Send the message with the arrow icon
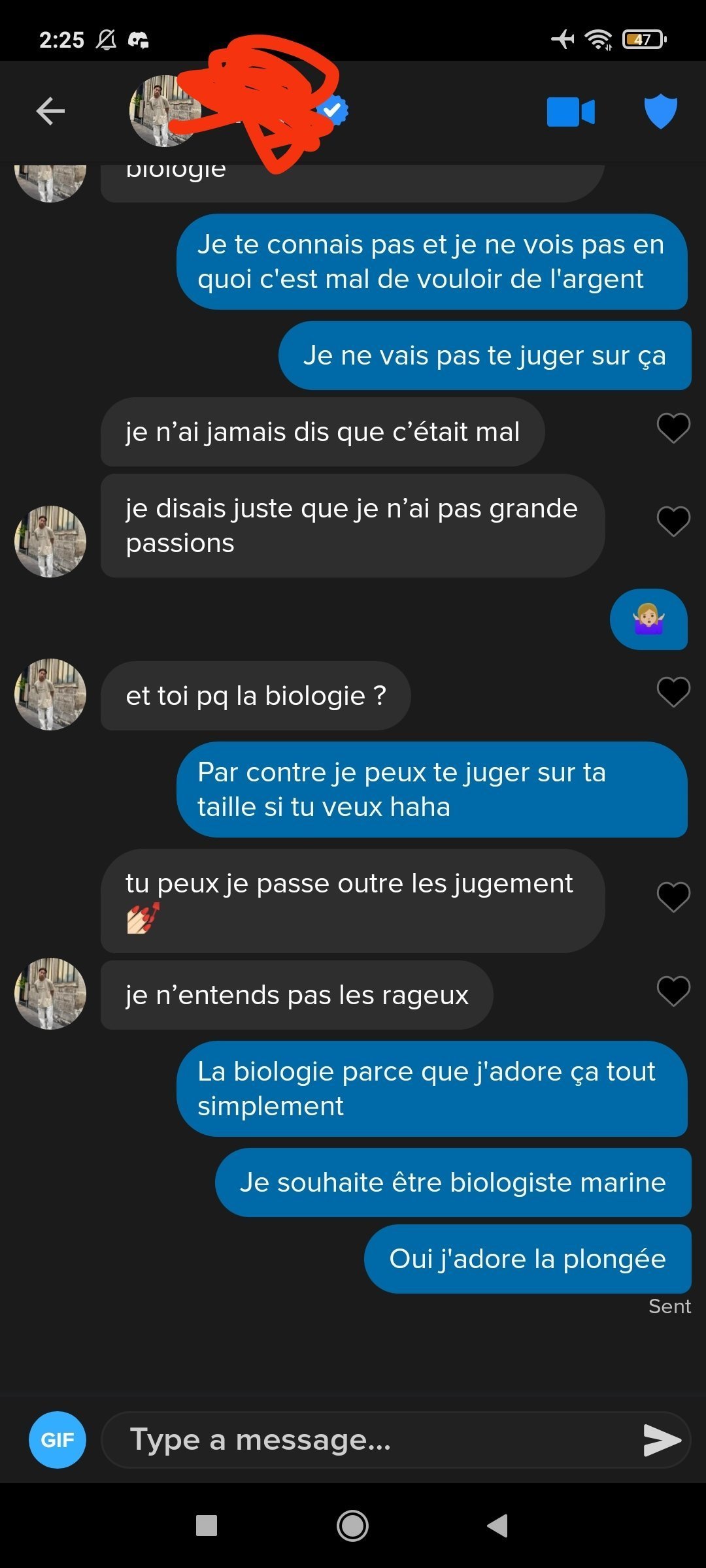Image resolution: width=706 pixels, height=1568 pixels. [662, 1440]
